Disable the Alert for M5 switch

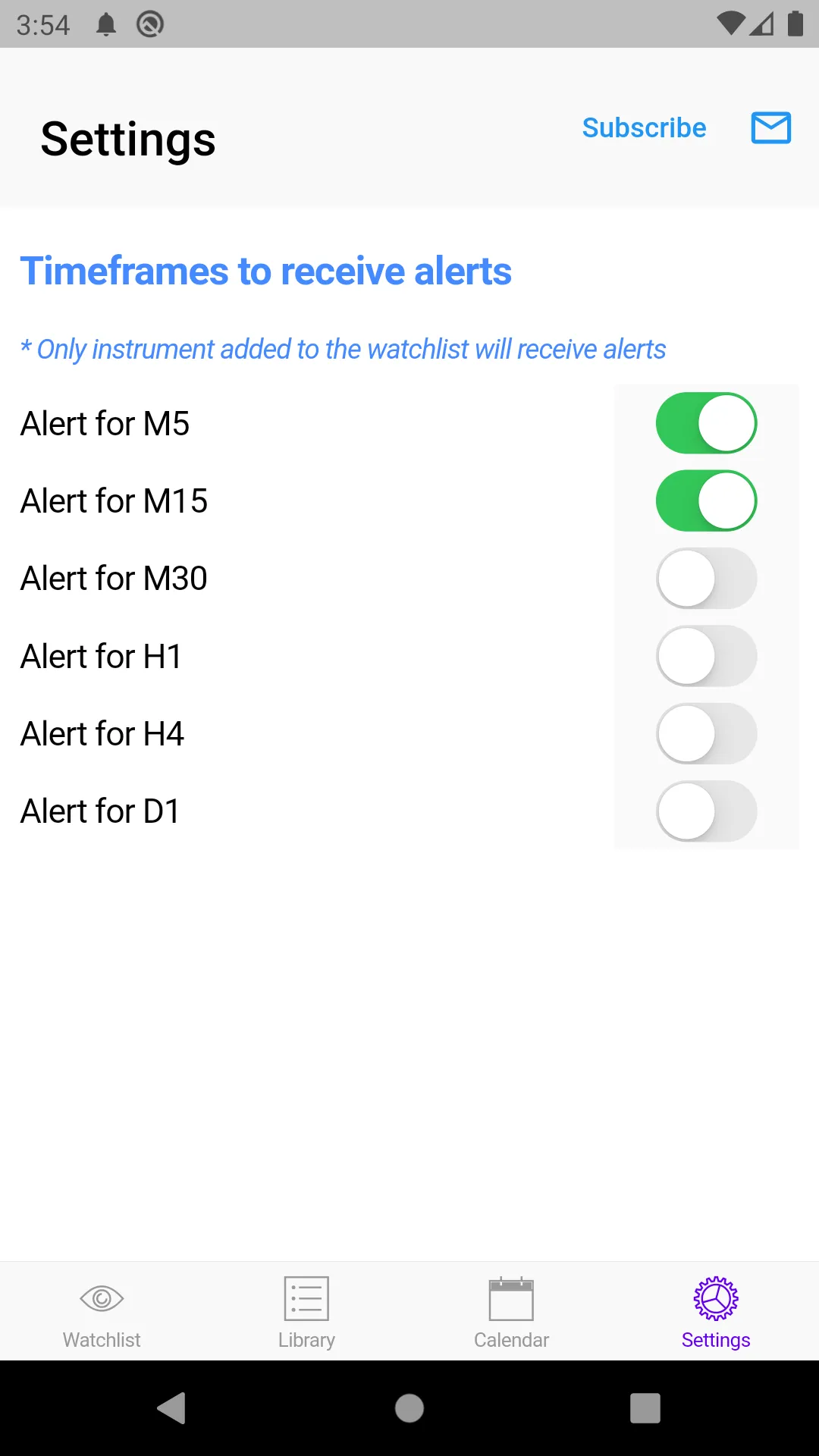(706, 423)
